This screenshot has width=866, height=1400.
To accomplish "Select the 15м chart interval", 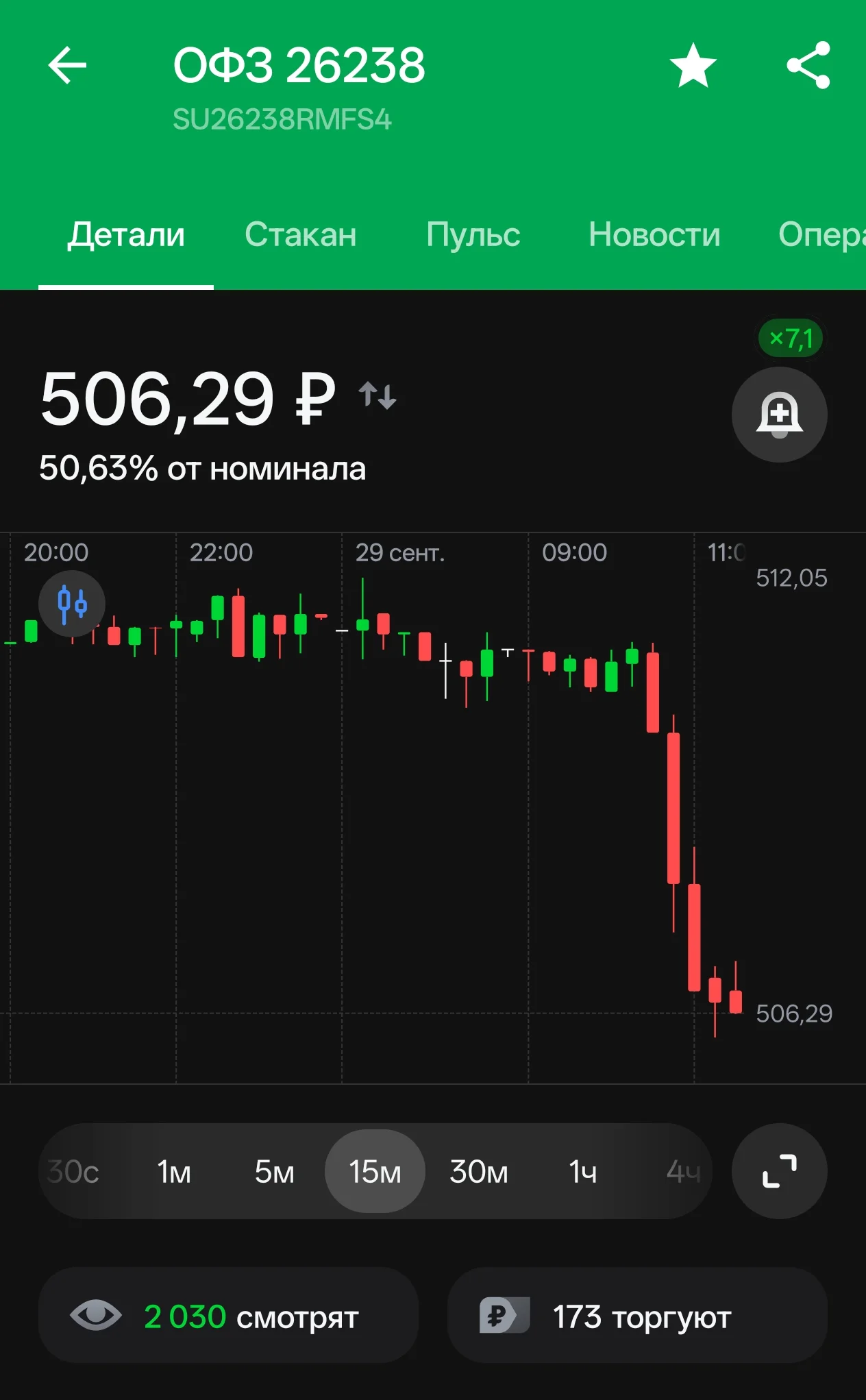I will pos(375,1171).
